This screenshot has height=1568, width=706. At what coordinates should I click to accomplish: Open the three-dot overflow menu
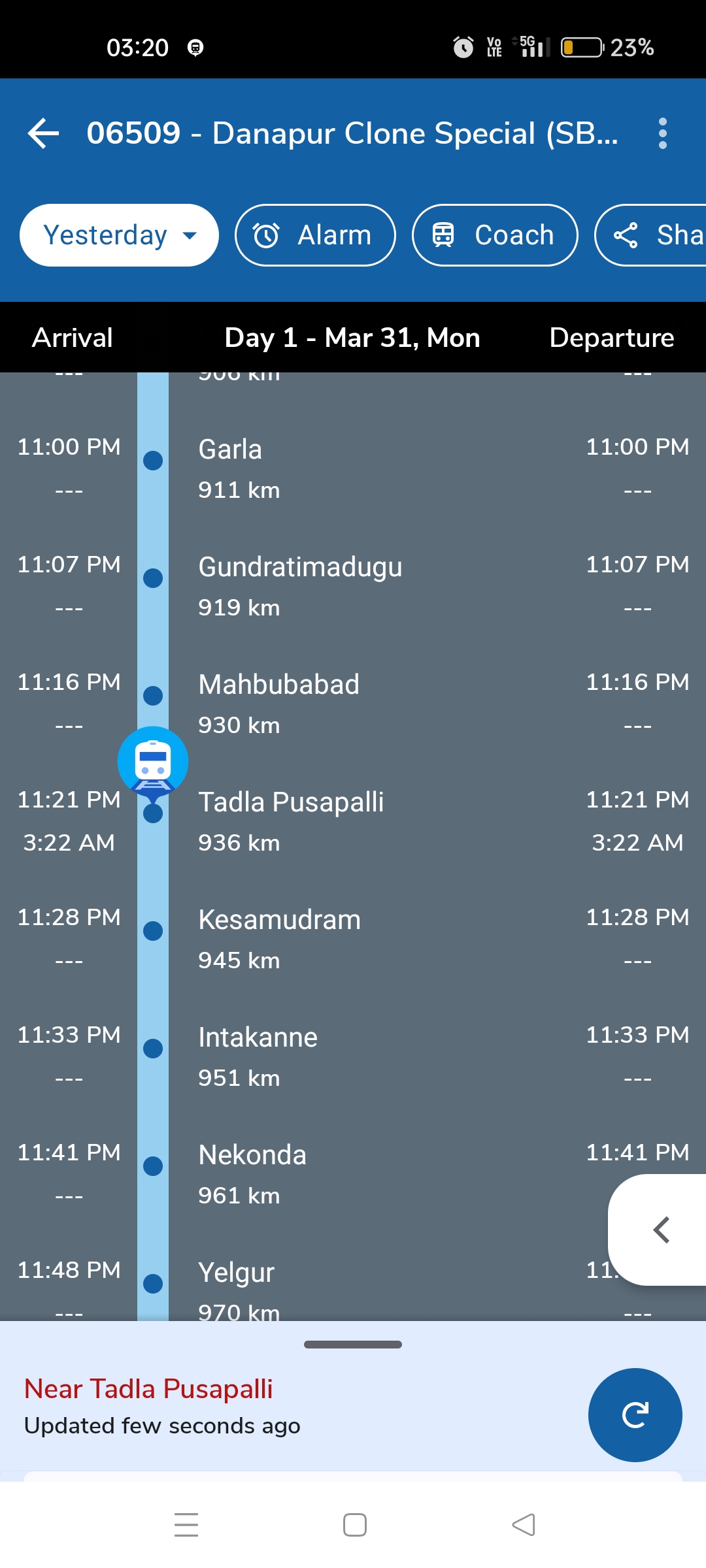pos(662,133)
